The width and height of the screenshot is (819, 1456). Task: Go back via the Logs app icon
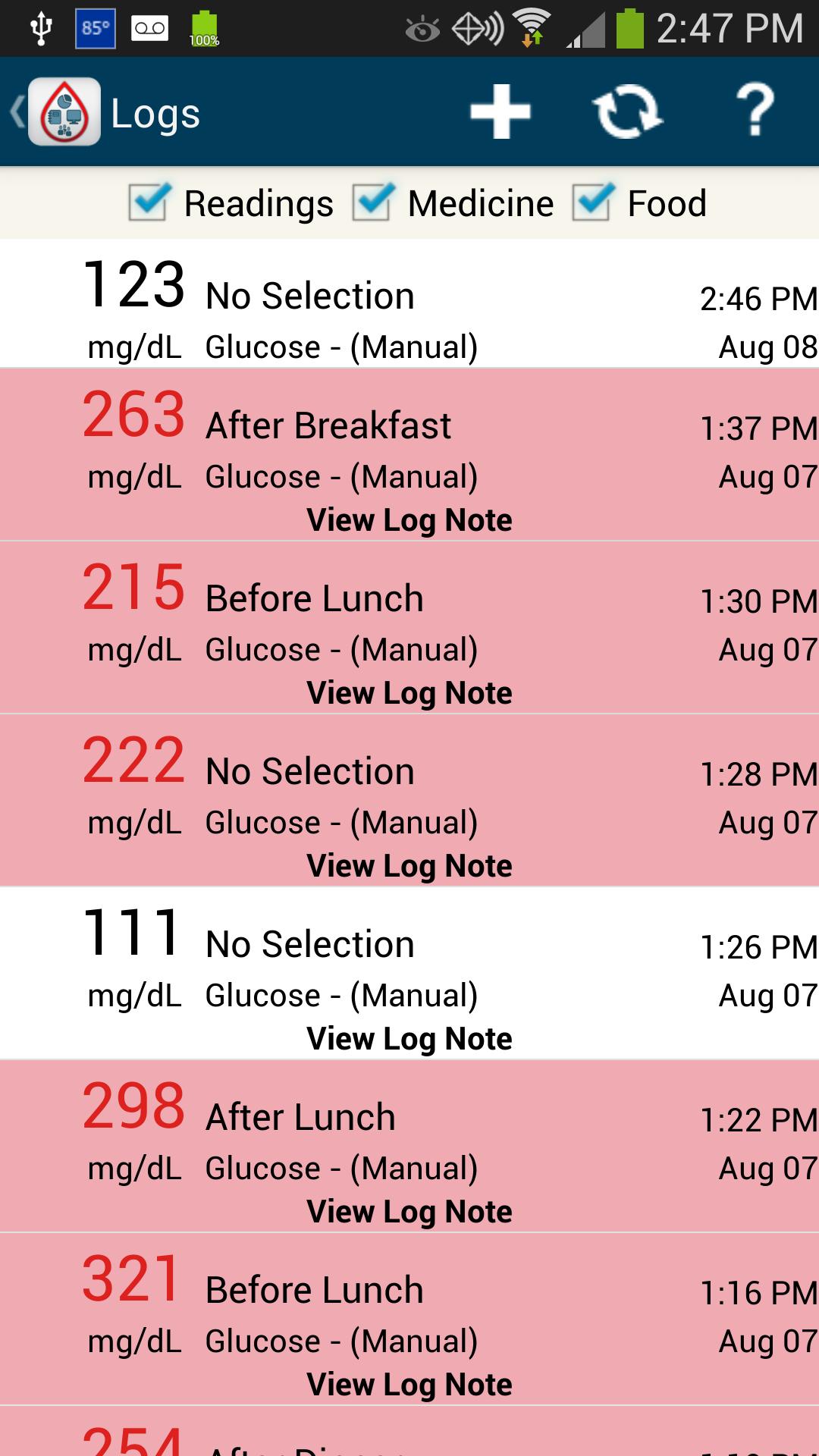[64, 112]
